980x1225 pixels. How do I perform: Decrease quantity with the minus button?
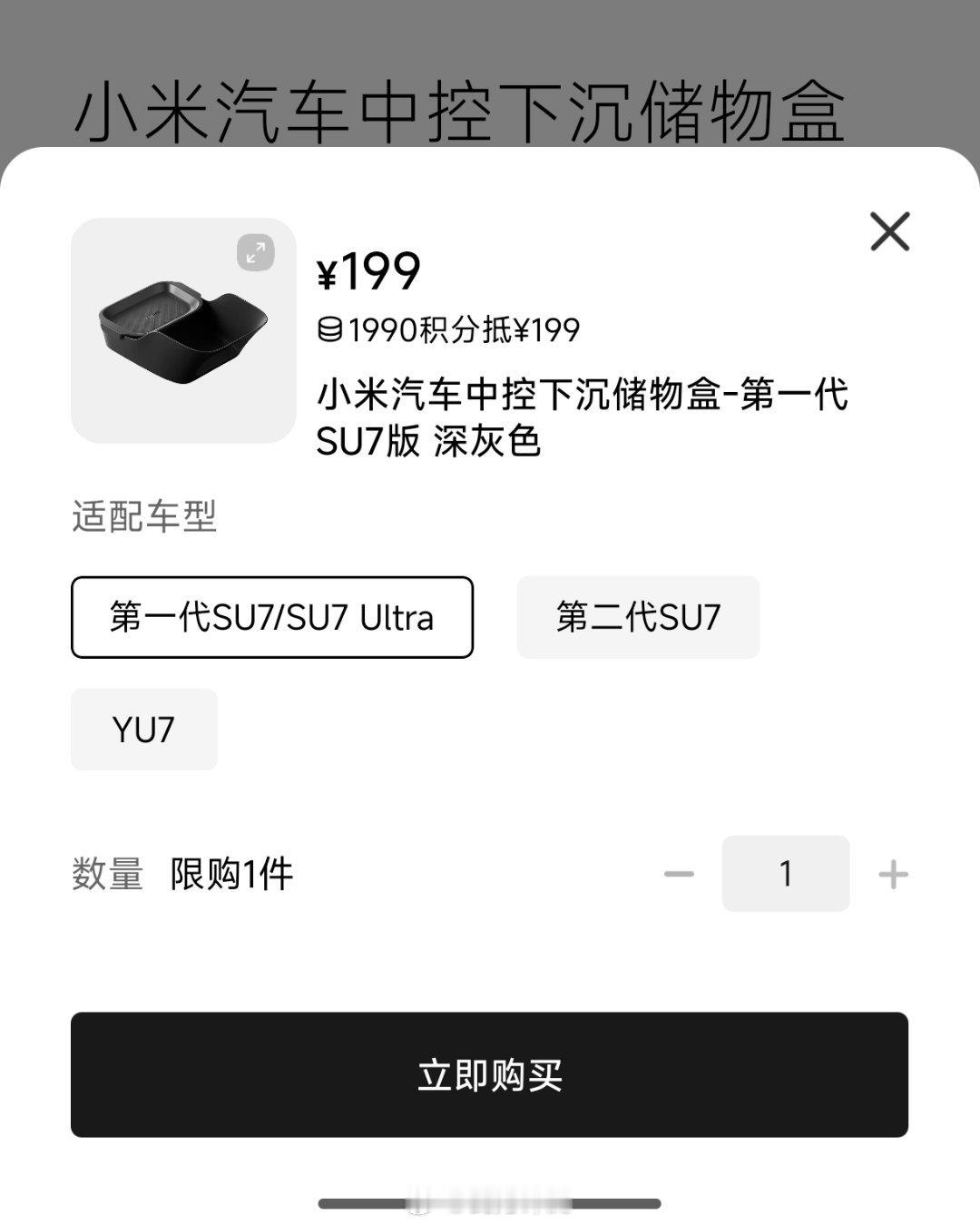(679, 874)
